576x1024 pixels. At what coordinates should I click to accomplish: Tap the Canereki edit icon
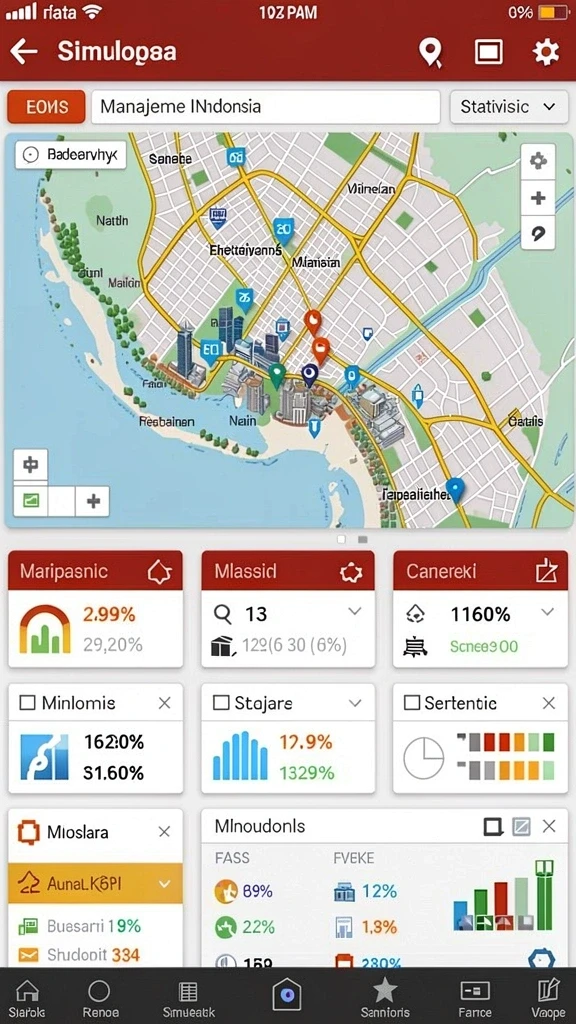546,571
